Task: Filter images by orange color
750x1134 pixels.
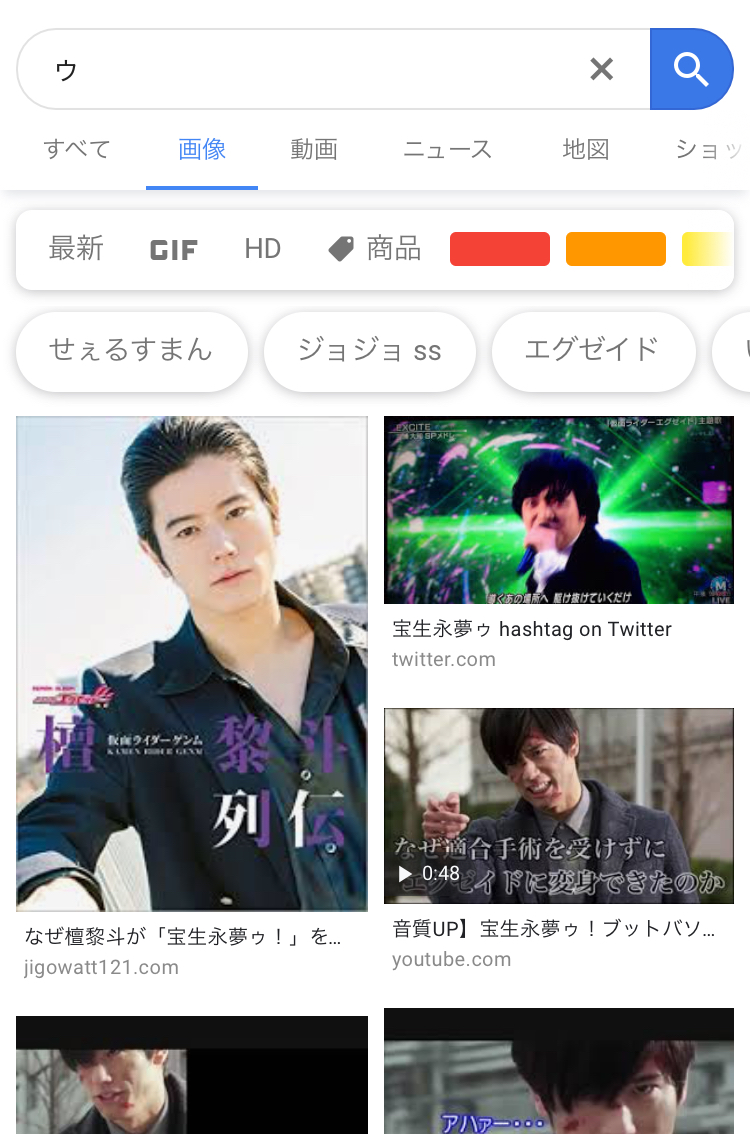Action: [x=616, y=249]
